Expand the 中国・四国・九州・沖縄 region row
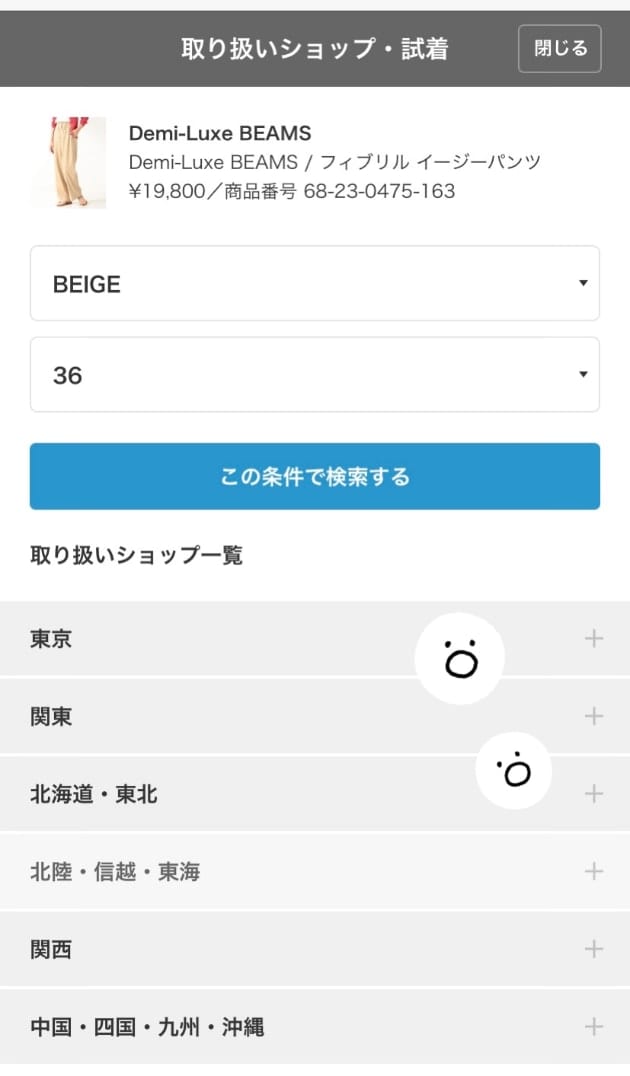 tap(315, 1027)
